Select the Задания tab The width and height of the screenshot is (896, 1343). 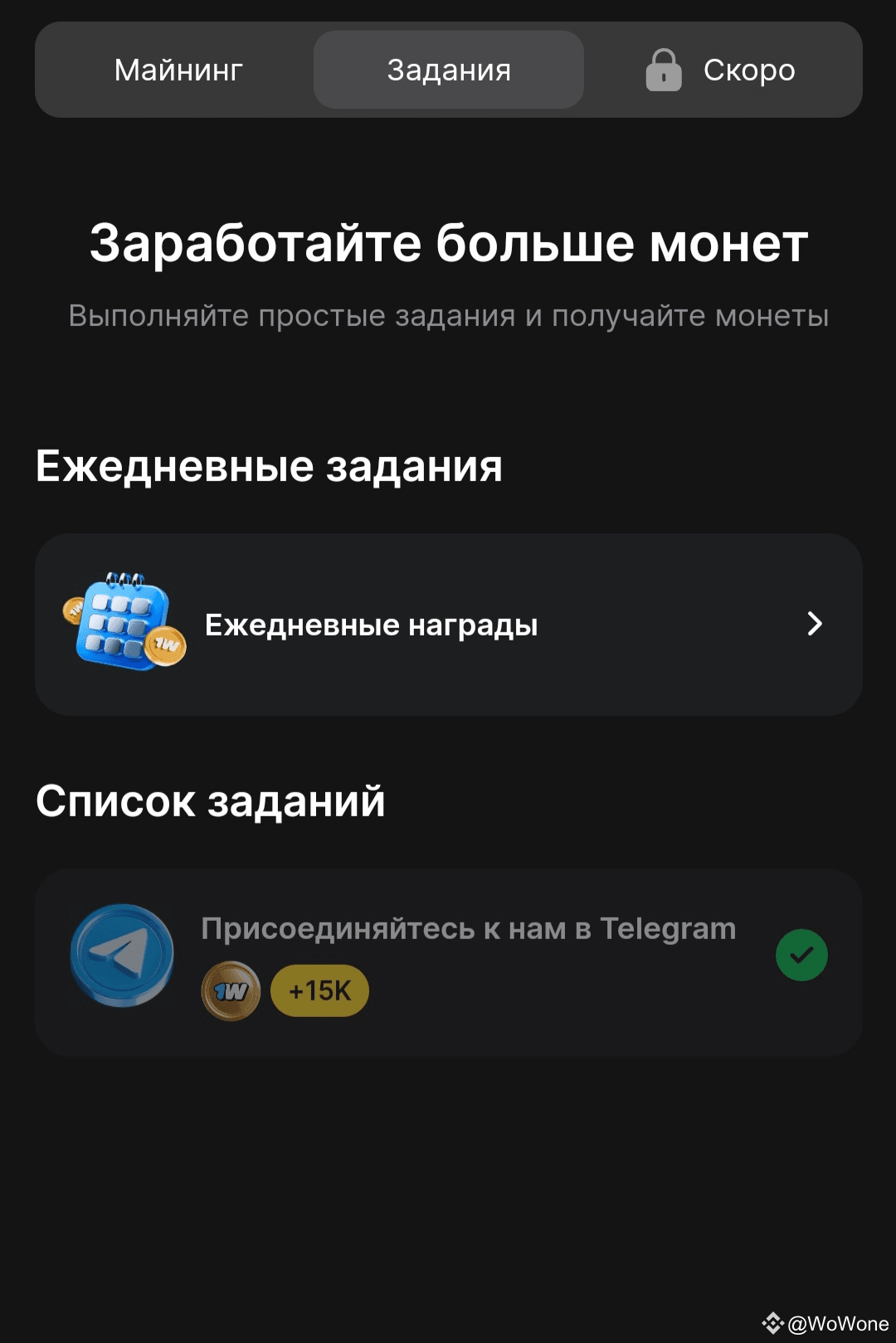coord(449,71)
